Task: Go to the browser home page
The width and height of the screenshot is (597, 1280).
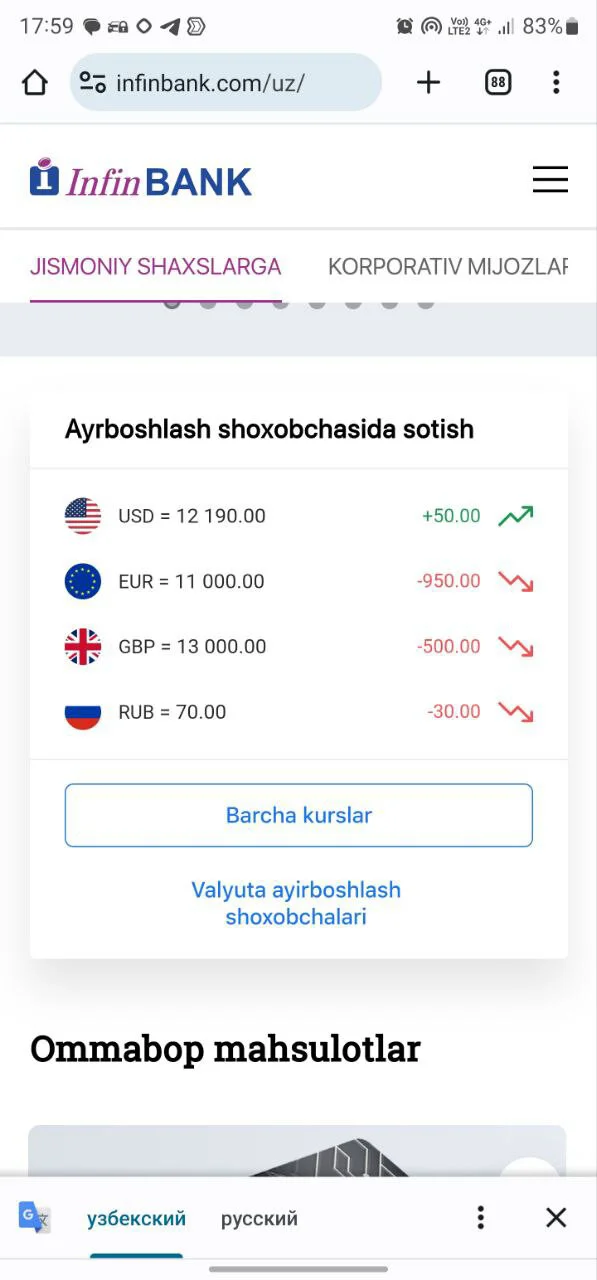Action: click(35, 82)
